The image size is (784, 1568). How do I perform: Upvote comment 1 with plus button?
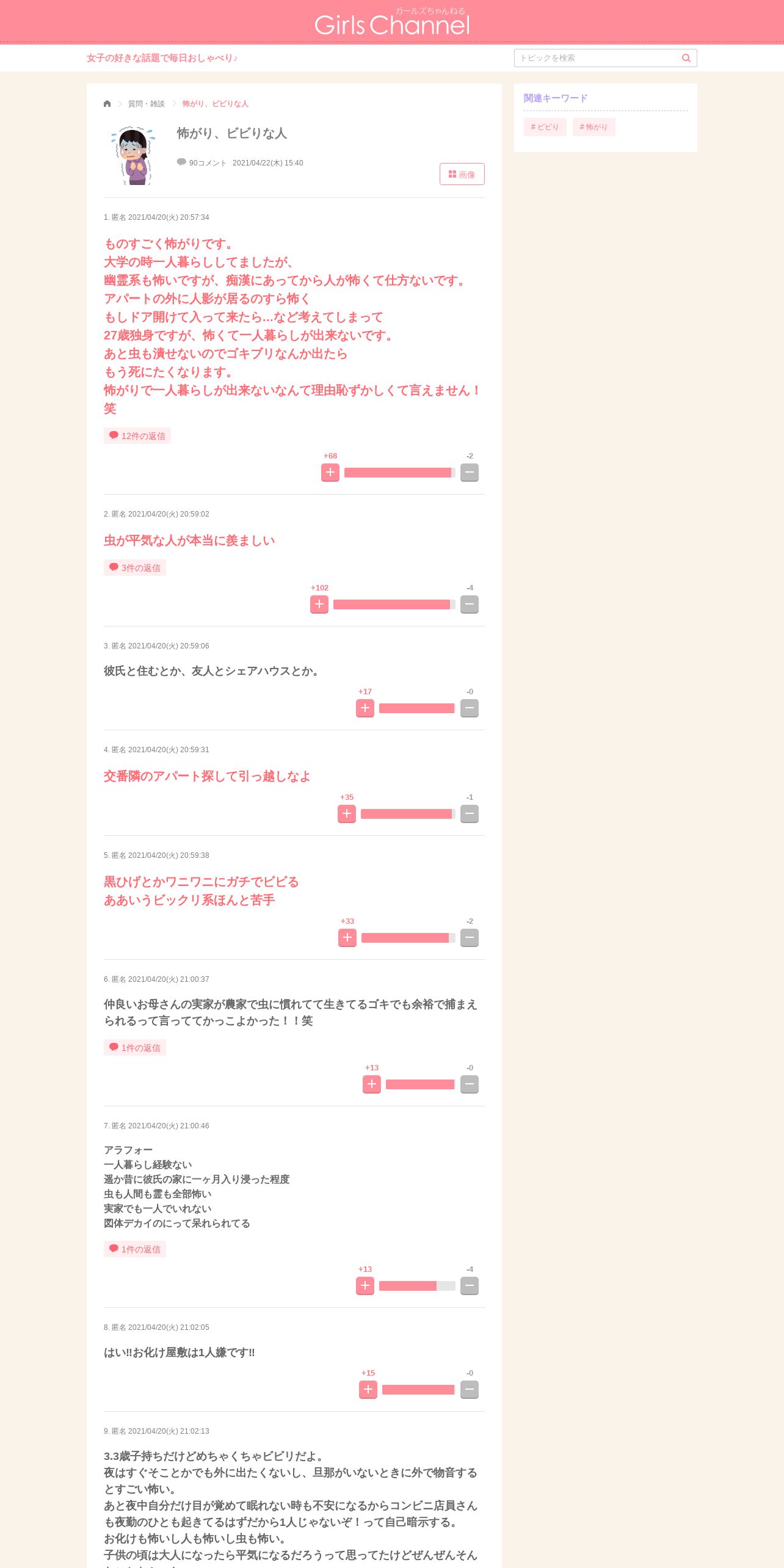(330, 473)
